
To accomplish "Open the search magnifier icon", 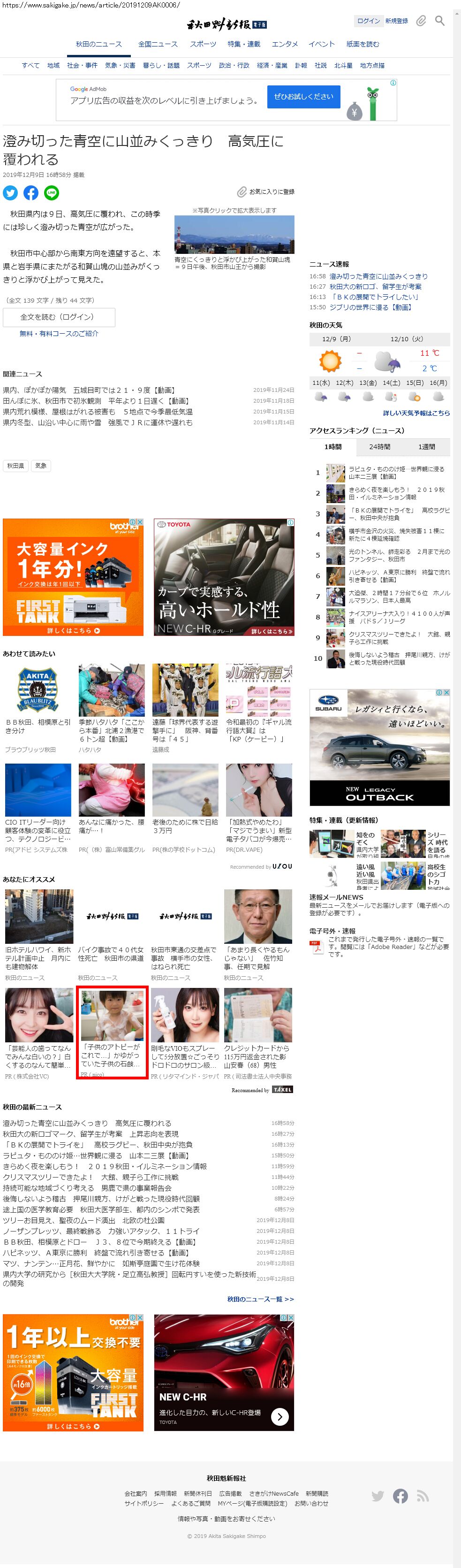I will (440, 21).
